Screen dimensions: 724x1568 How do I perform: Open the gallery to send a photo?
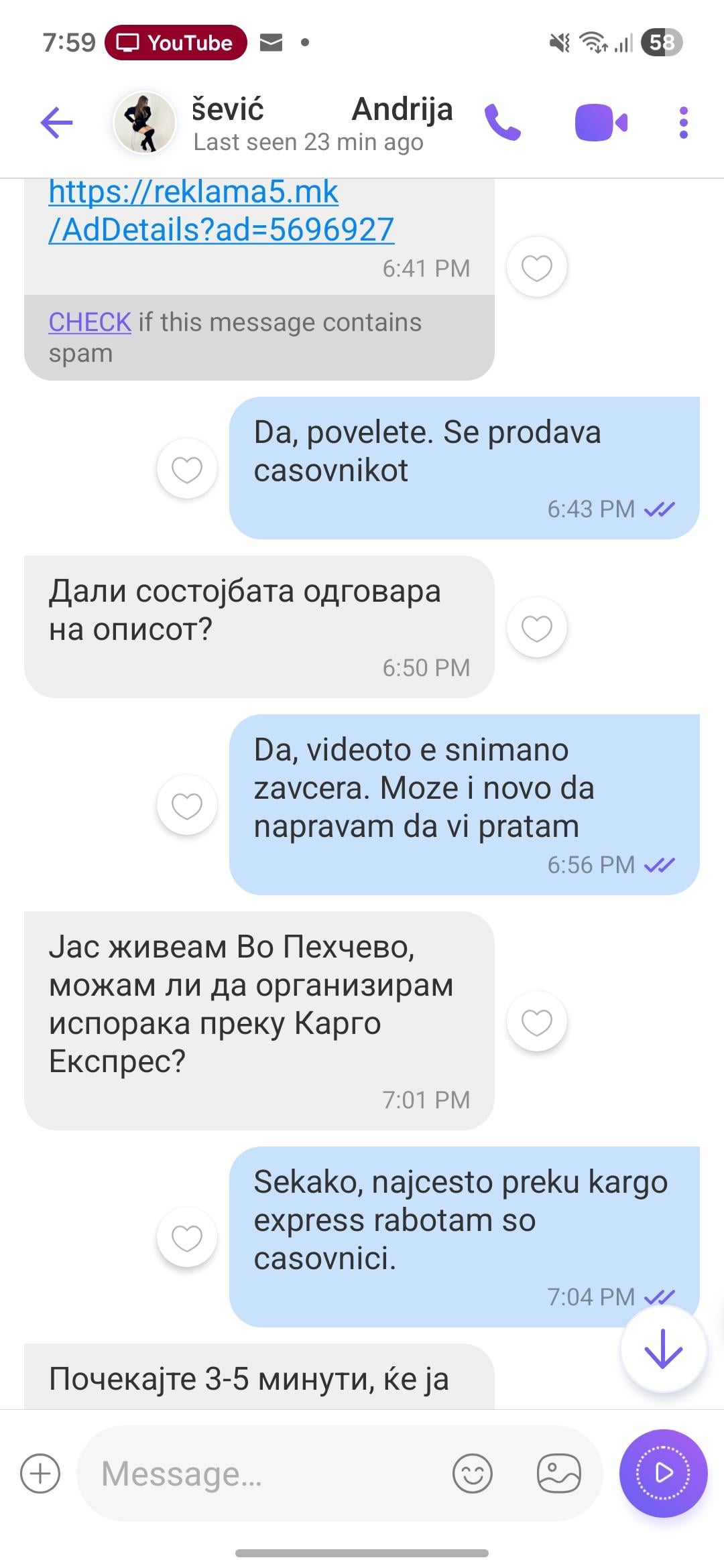pyautogui.click(x=559, y=1474)
